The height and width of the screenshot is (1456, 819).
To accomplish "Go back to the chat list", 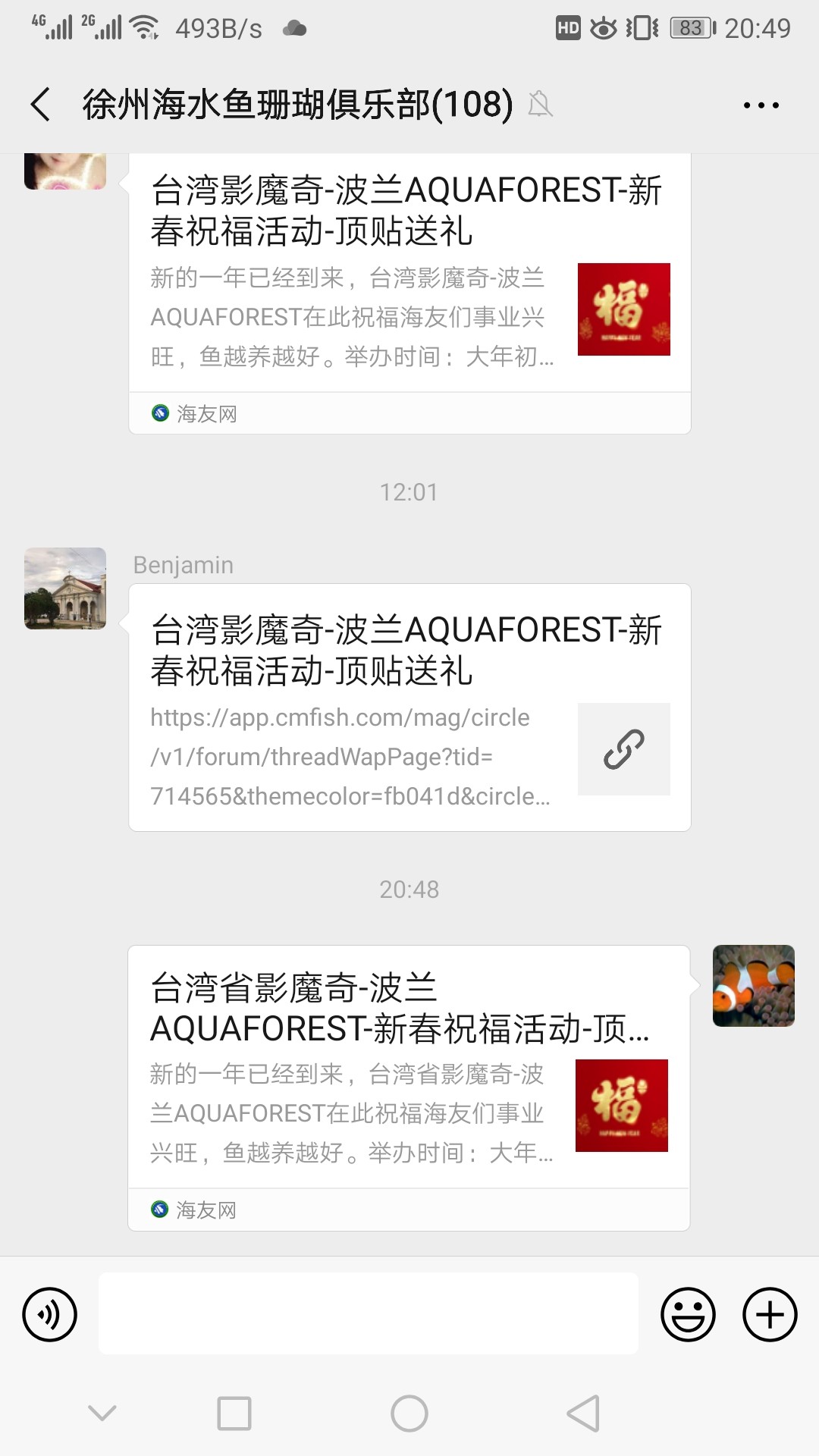I will (x=41, y=105).
